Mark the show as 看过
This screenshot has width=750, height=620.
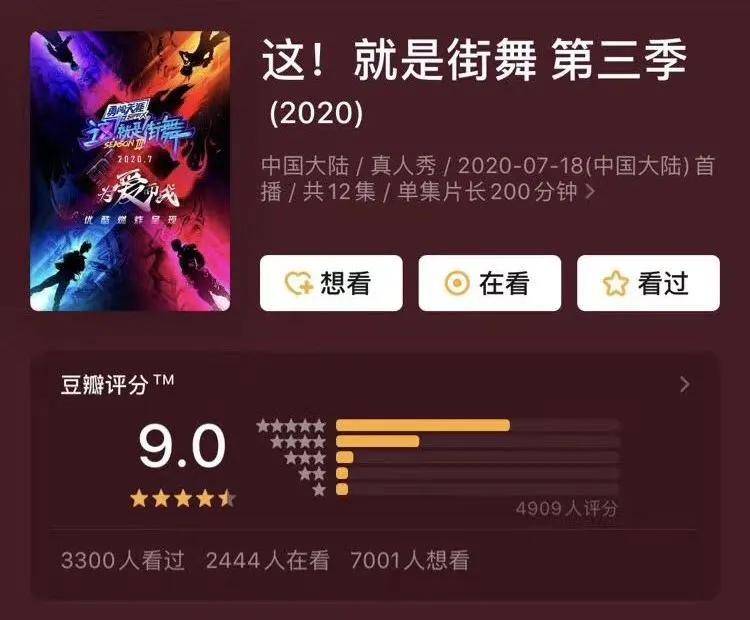[647, 283]
